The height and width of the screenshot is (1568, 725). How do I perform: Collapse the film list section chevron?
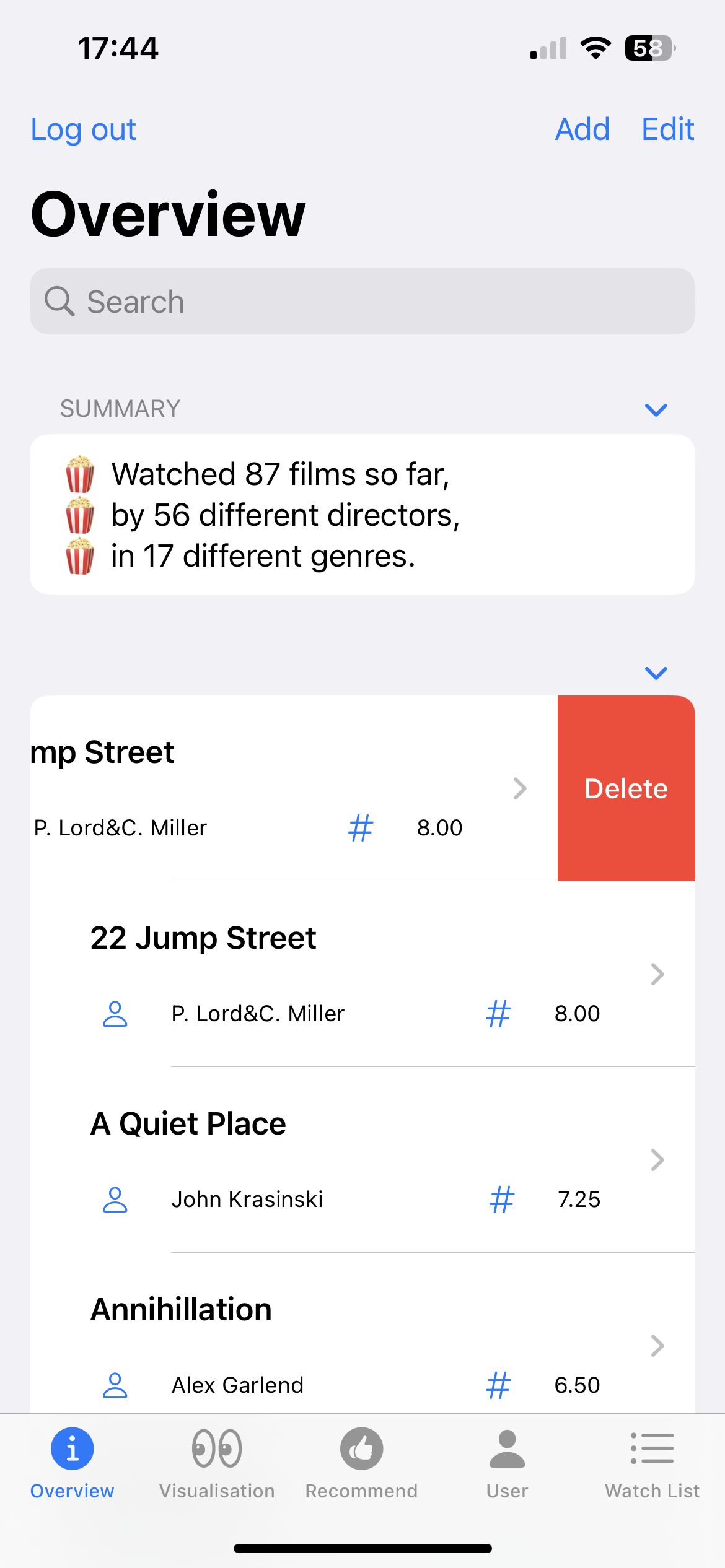[x=656, y=673]
